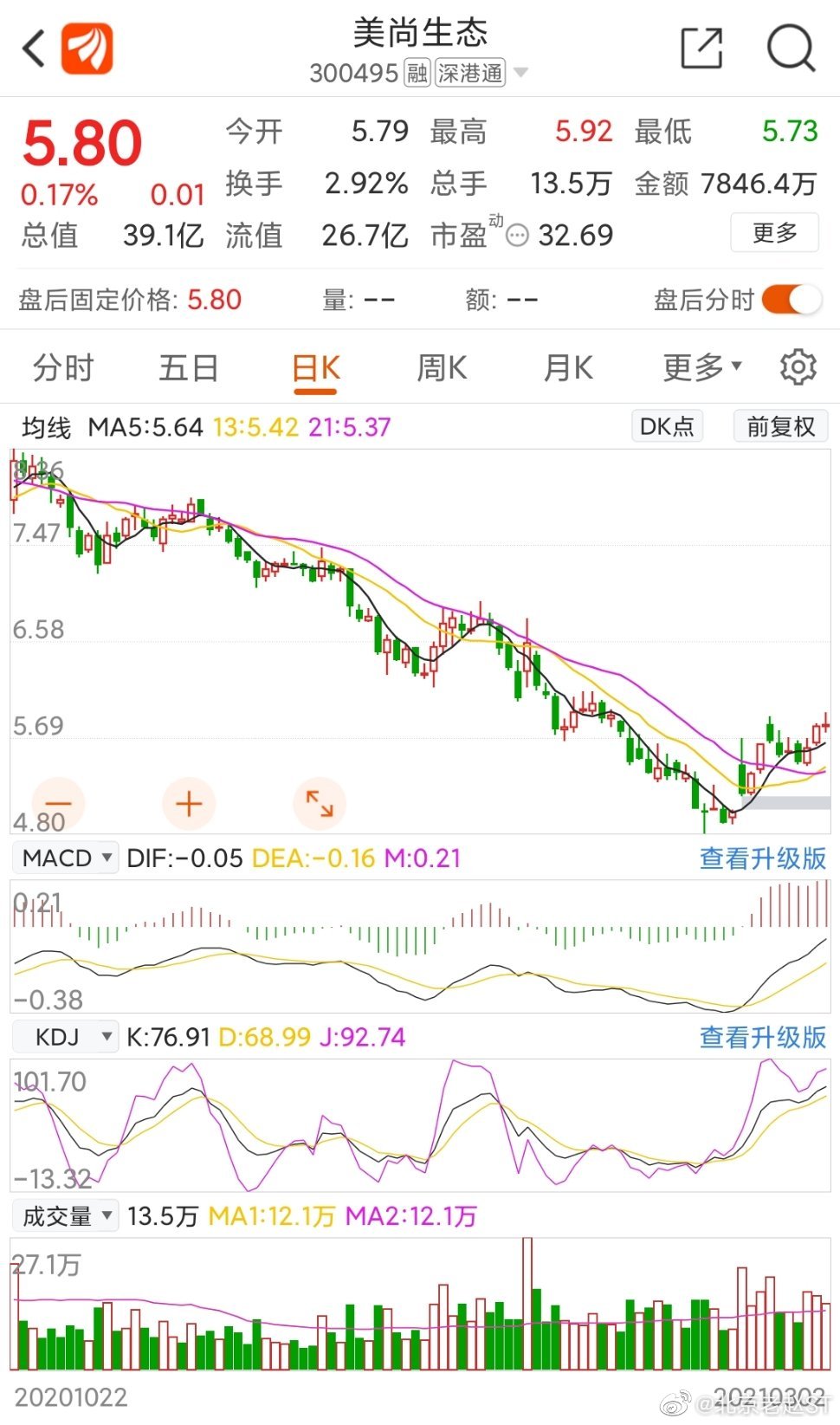Switch to the 月K chart tab
Screen dimensions: 840x1425
(568, 368)
